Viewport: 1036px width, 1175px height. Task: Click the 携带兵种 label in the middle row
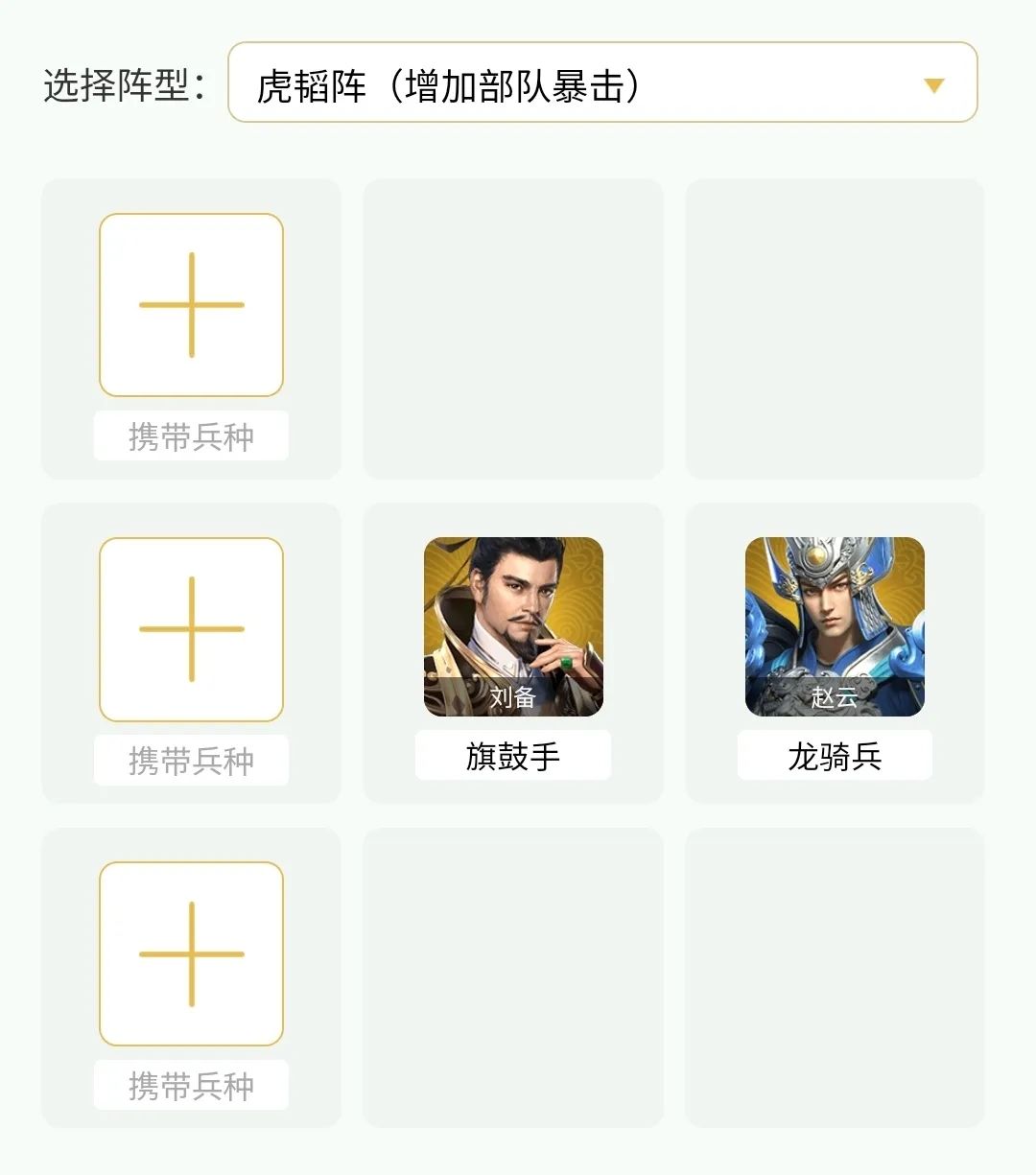(191, 761)
